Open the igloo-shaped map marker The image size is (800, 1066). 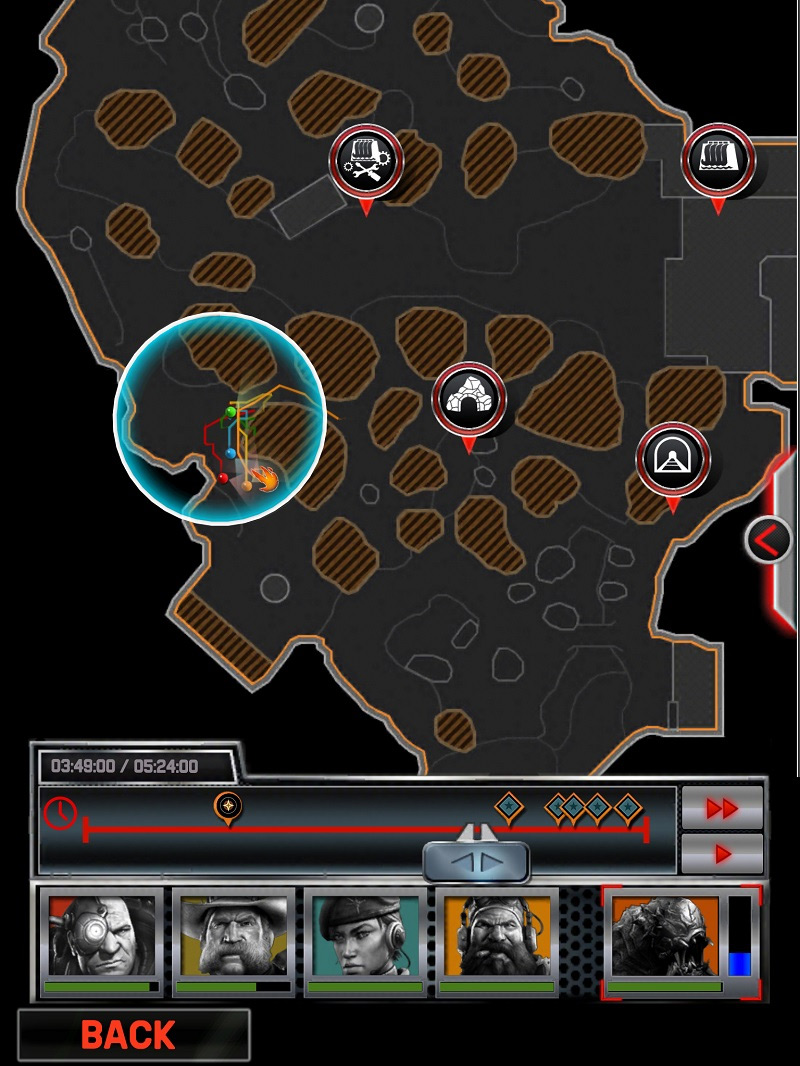click(468, 398)
